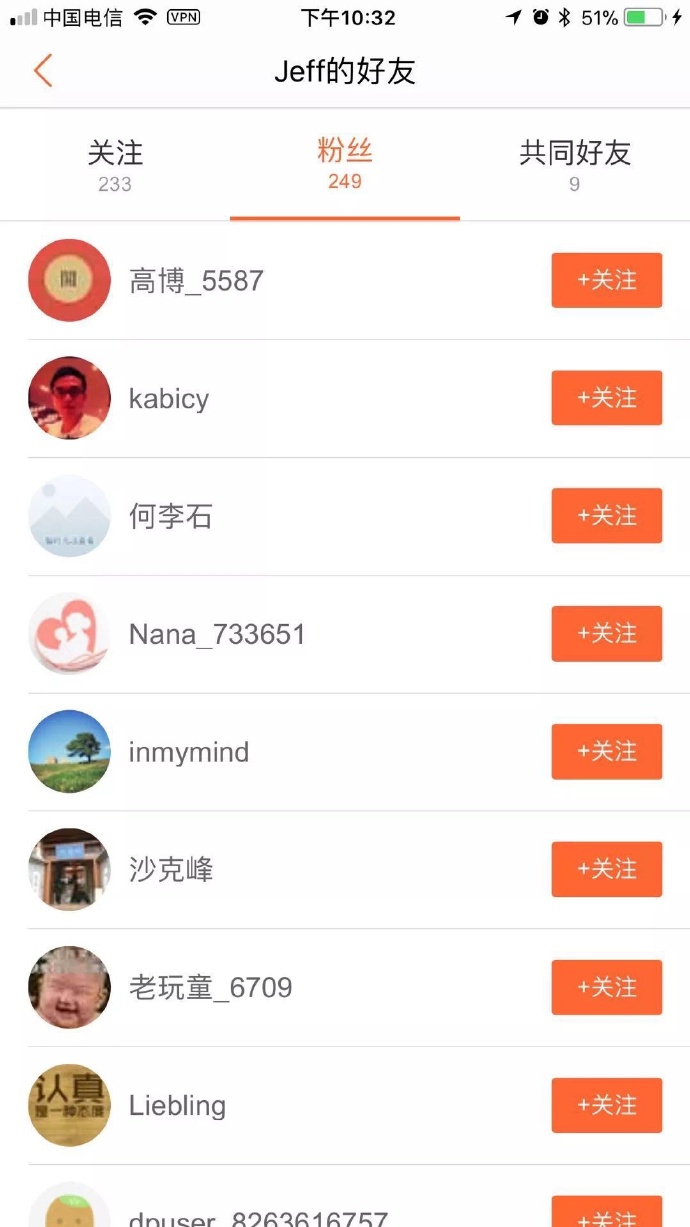Tap +关注 next to Liebling

(x=606, y=1106)
